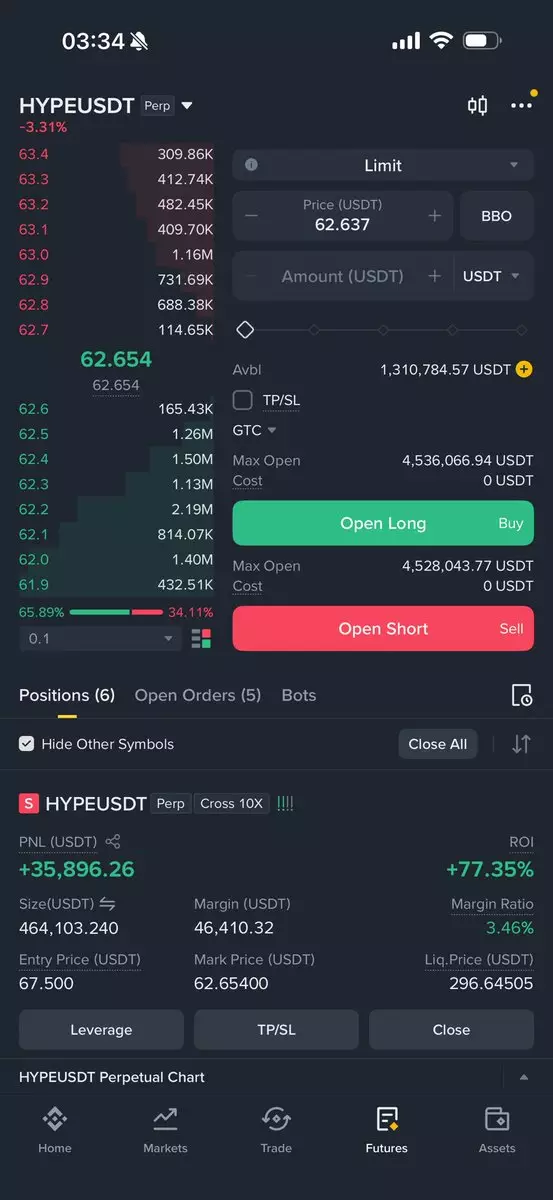Image resolution: width=553 pixels, height=1200 pixels.
Task: Increase the price with the plus stepper
Action: click(x=434, y=215)
